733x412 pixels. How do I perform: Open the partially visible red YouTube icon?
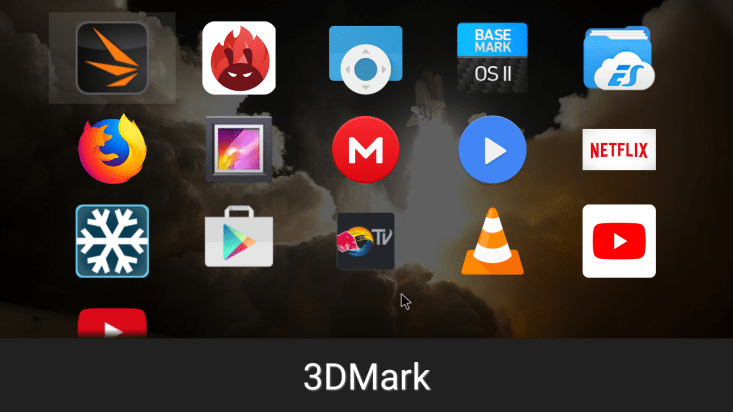pos(112,323)
